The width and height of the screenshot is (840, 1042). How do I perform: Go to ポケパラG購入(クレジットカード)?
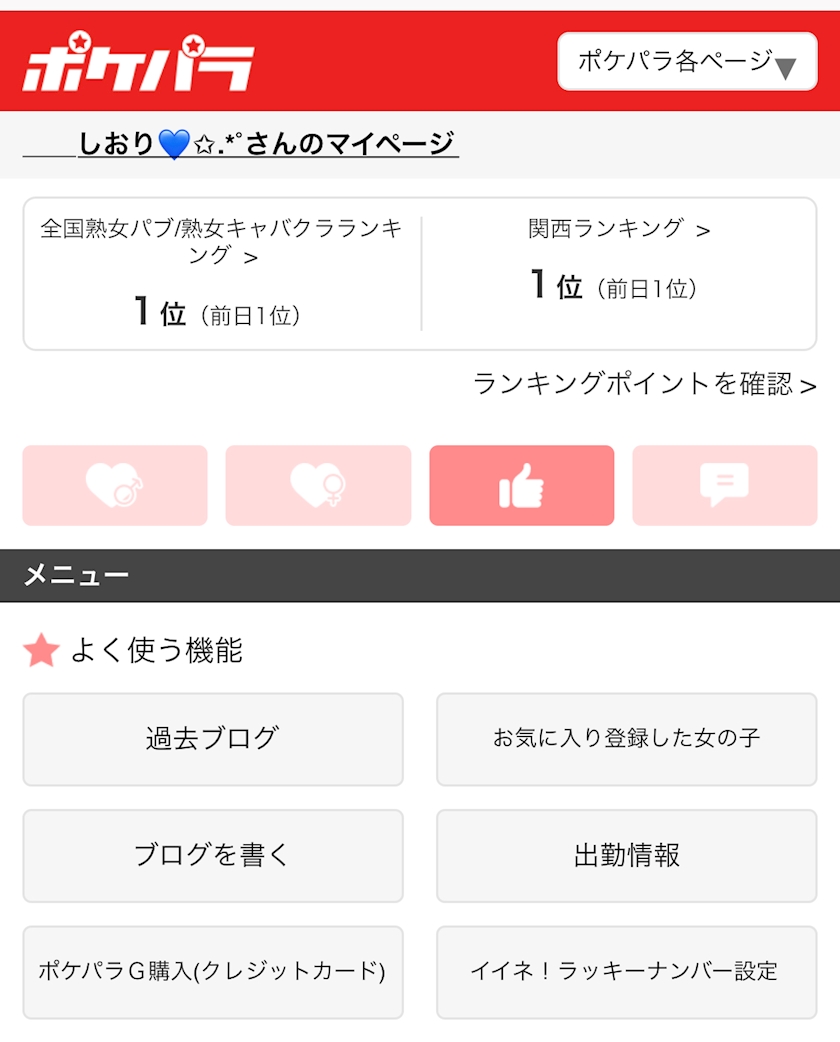(213, 972)
